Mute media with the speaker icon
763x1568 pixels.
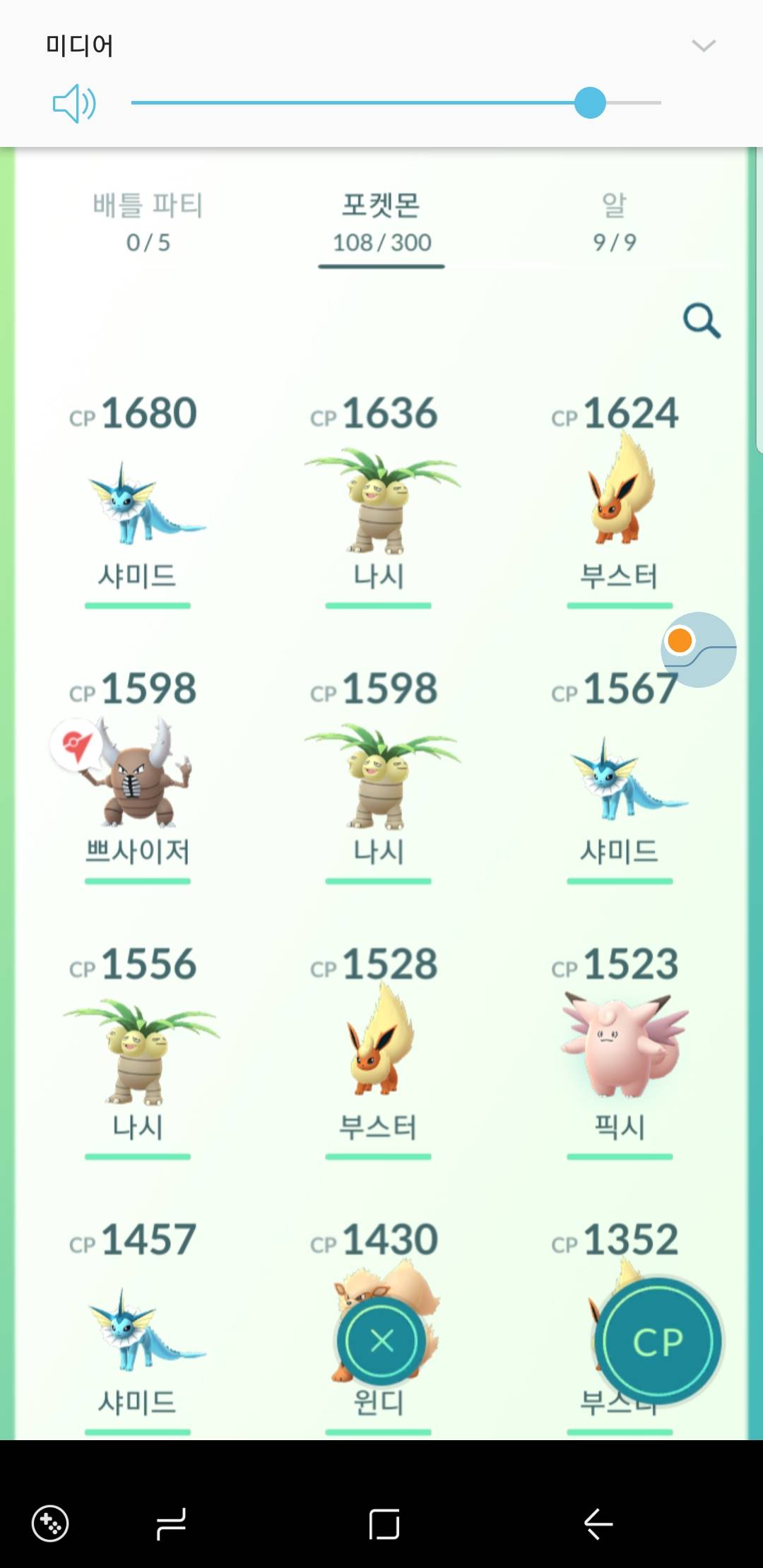pos(74,104)
